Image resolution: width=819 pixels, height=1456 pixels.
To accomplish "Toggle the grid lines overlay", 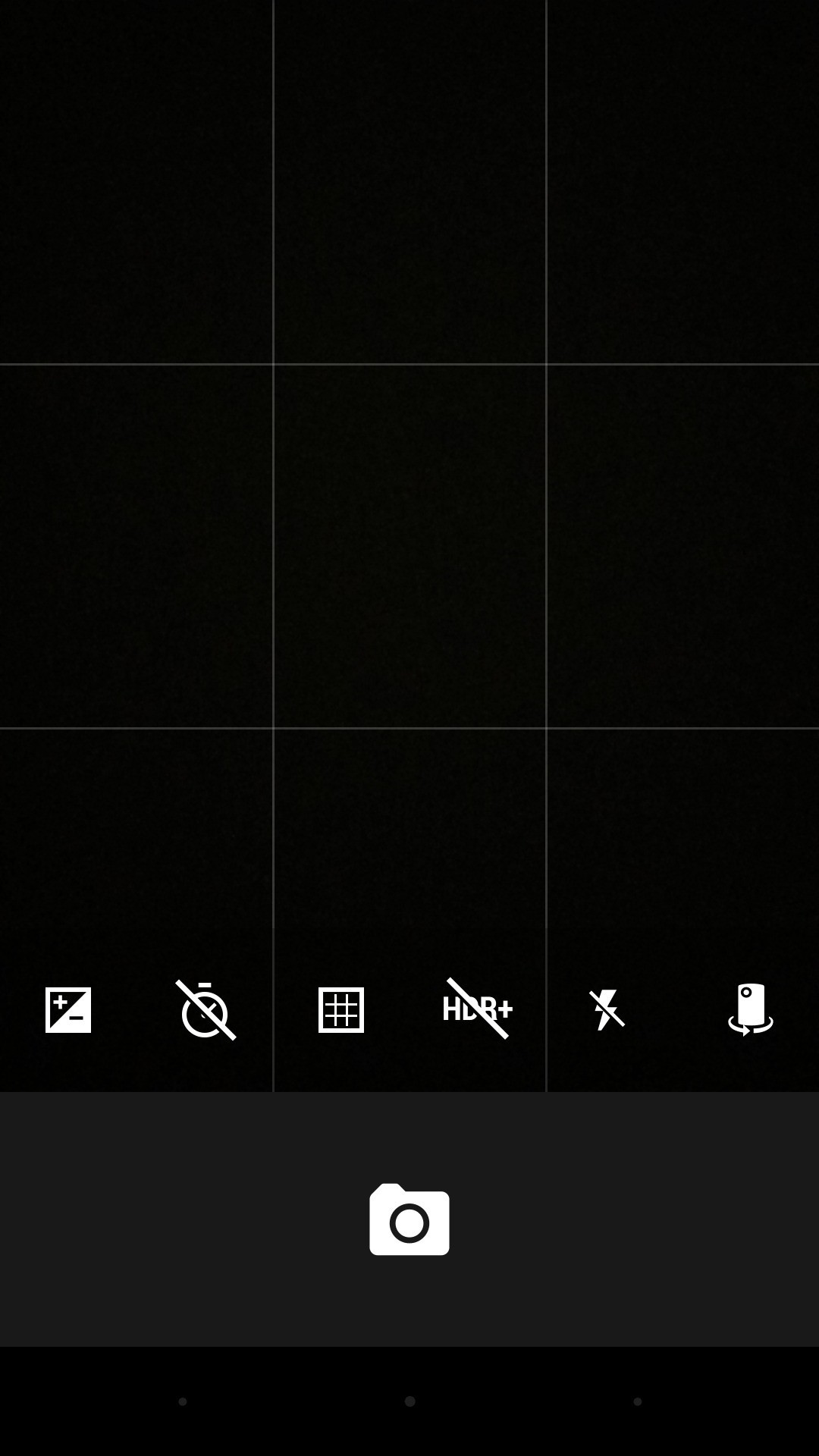I will pyautogui.click(x=341, y=1009).
